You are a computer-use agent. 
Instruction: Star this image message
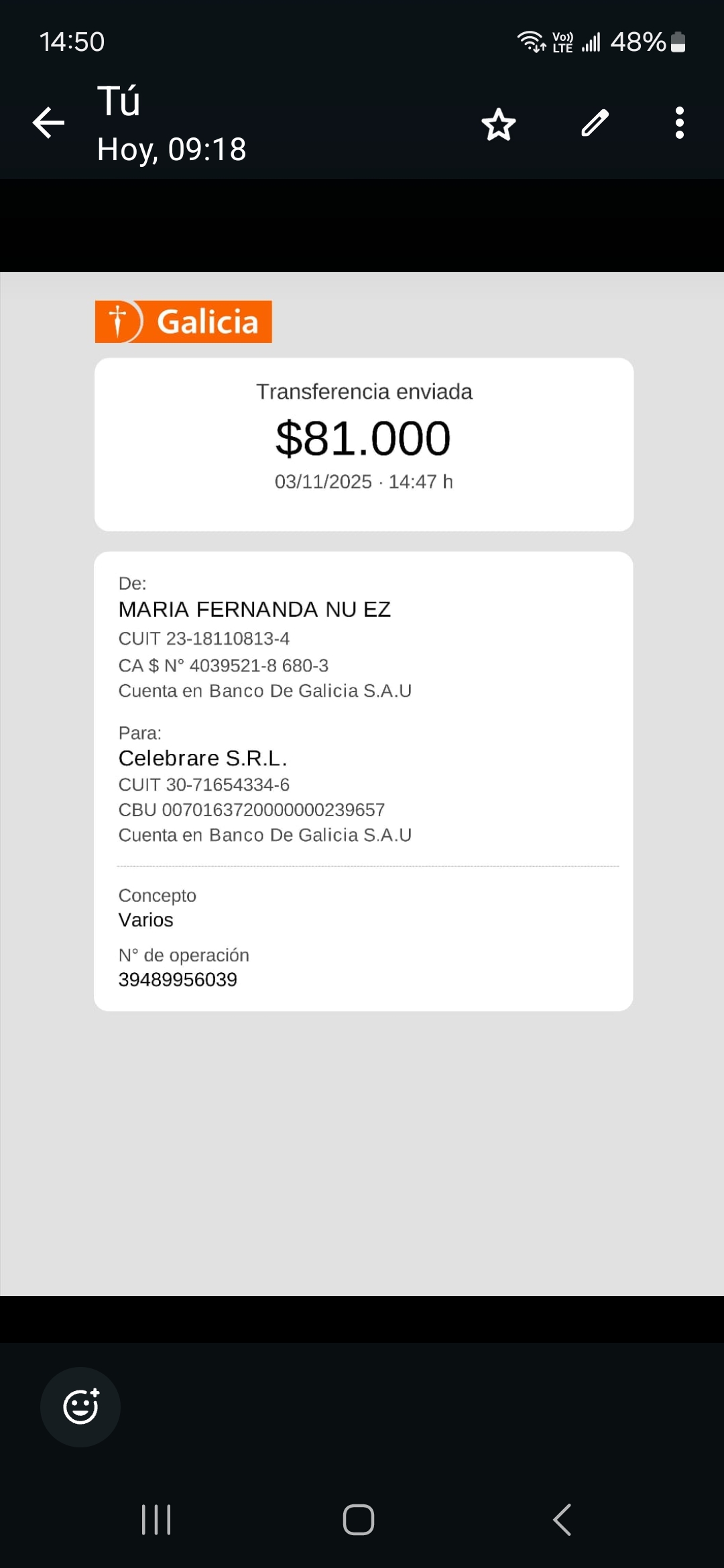(x=499, y=124)
